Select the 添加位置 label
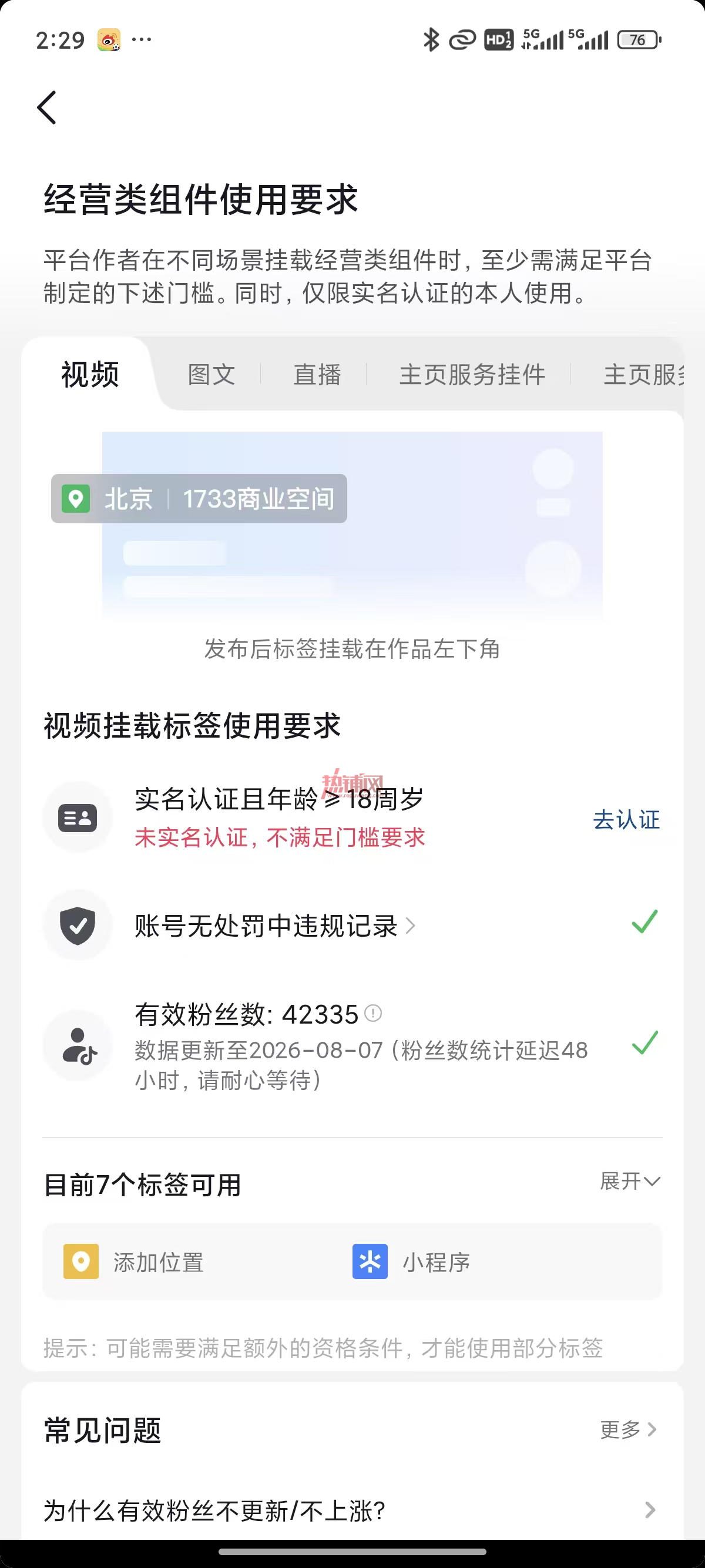 tap(134, 1262)
